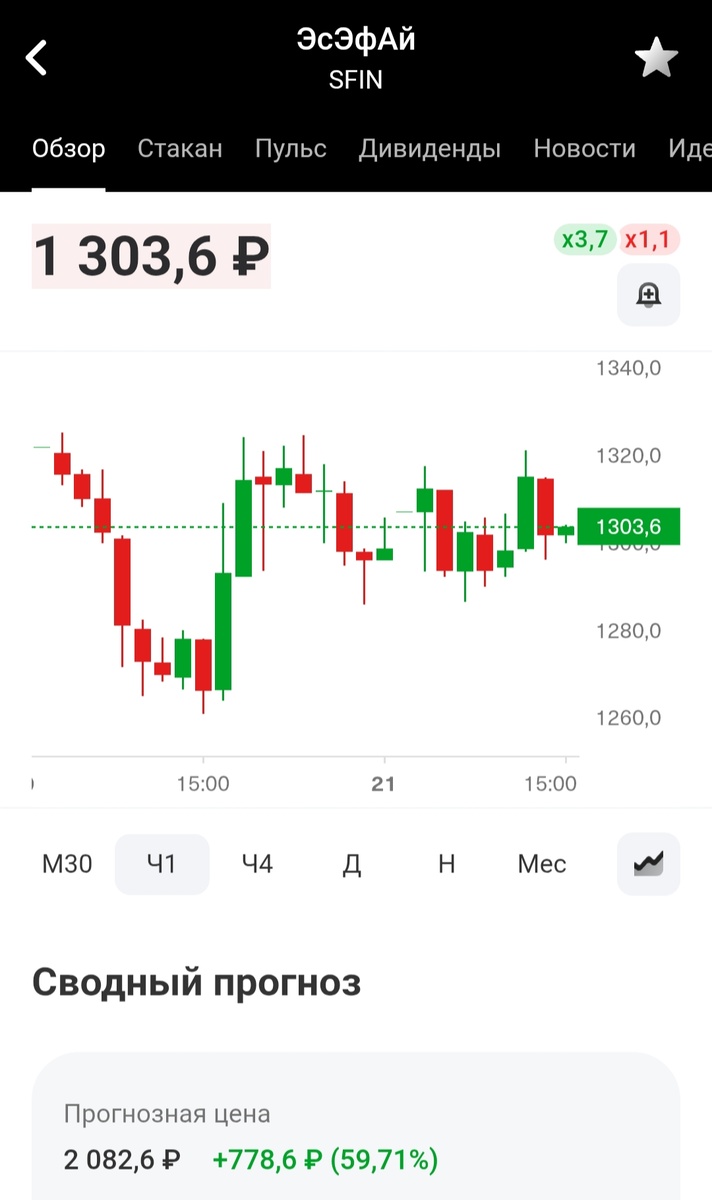This screenshot has height=1200, width=712.
Task: Add a price alert with the bell
Action: 648,295
